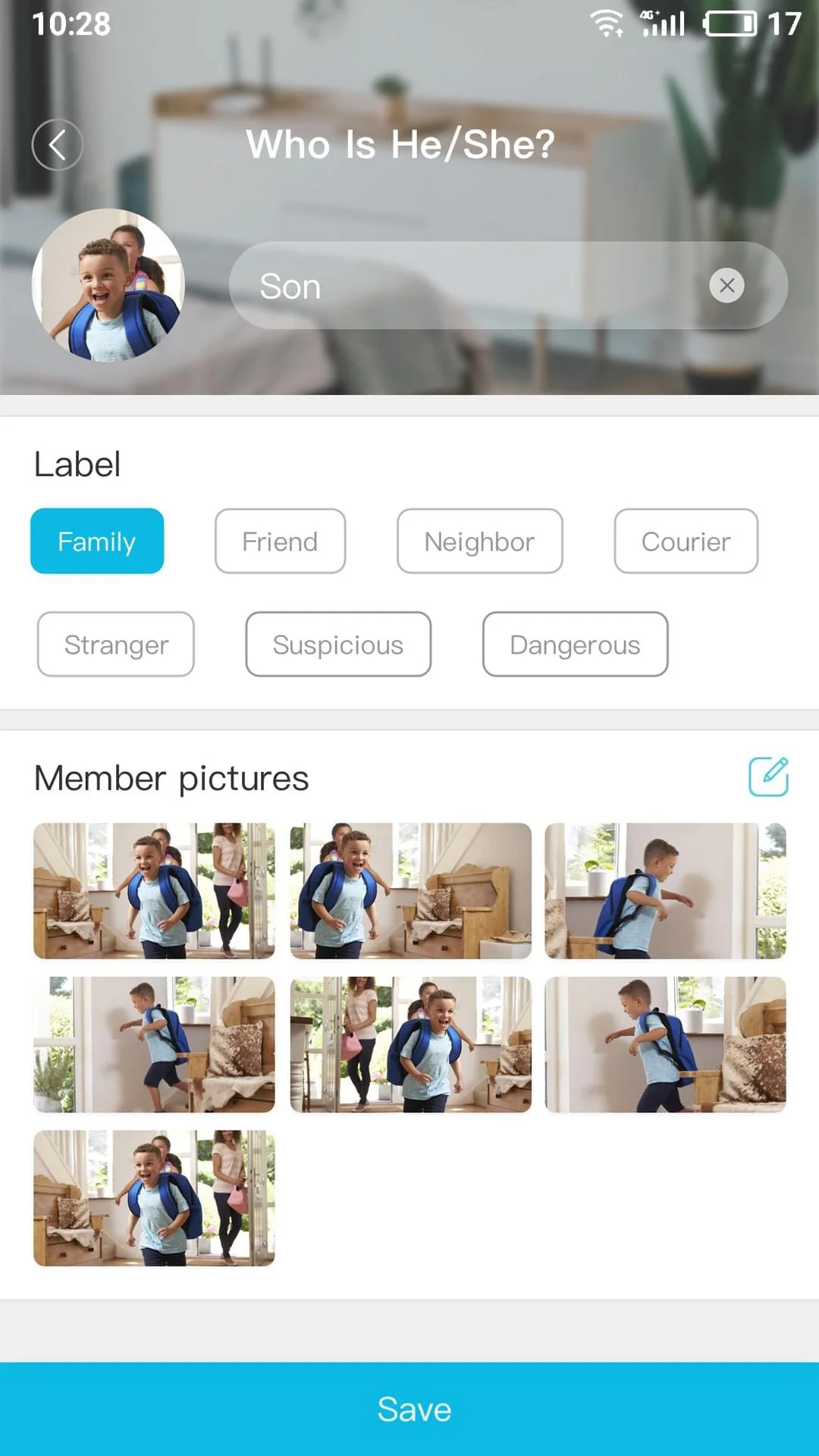The height and width of the screenshot is (1456, 819).
Task: Mark this person as Suspicious
Action: click(x=338, y=645)
